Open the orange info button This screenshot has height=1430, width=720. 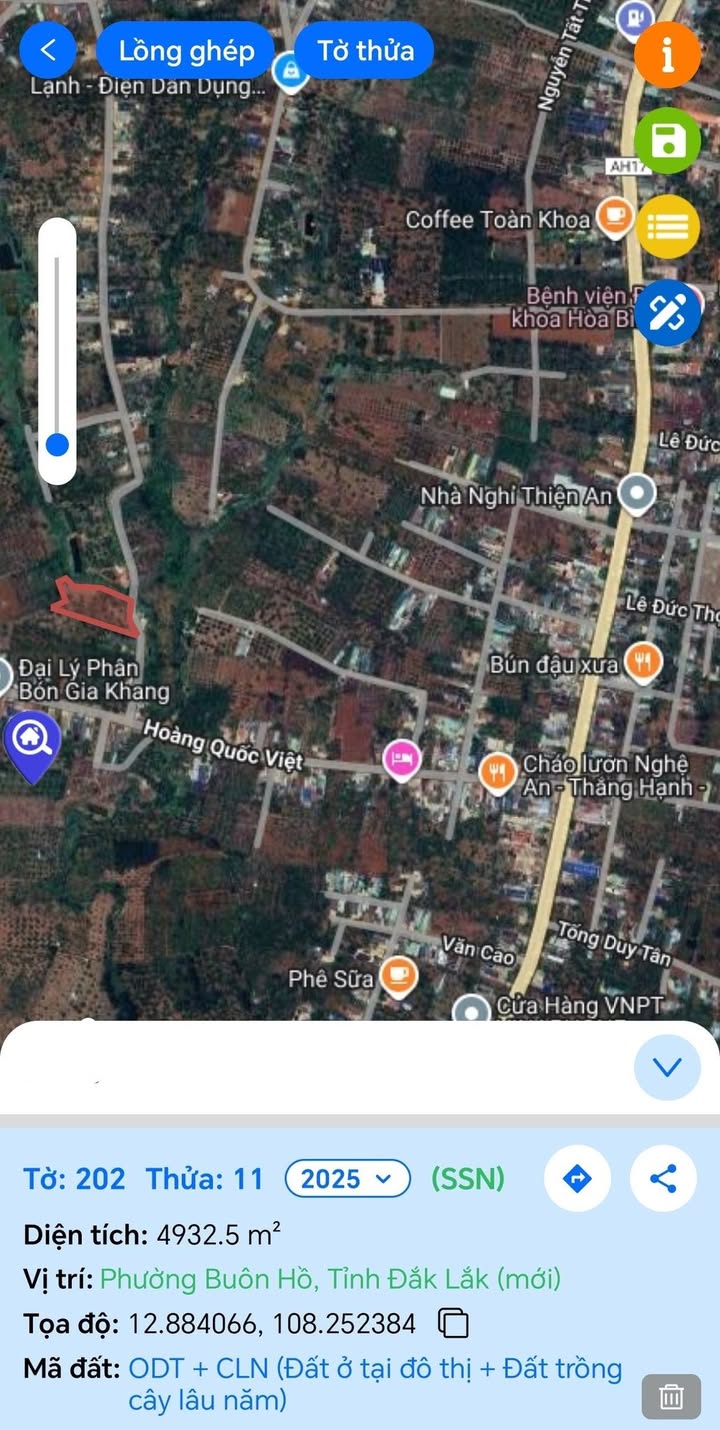coord(667,54)
